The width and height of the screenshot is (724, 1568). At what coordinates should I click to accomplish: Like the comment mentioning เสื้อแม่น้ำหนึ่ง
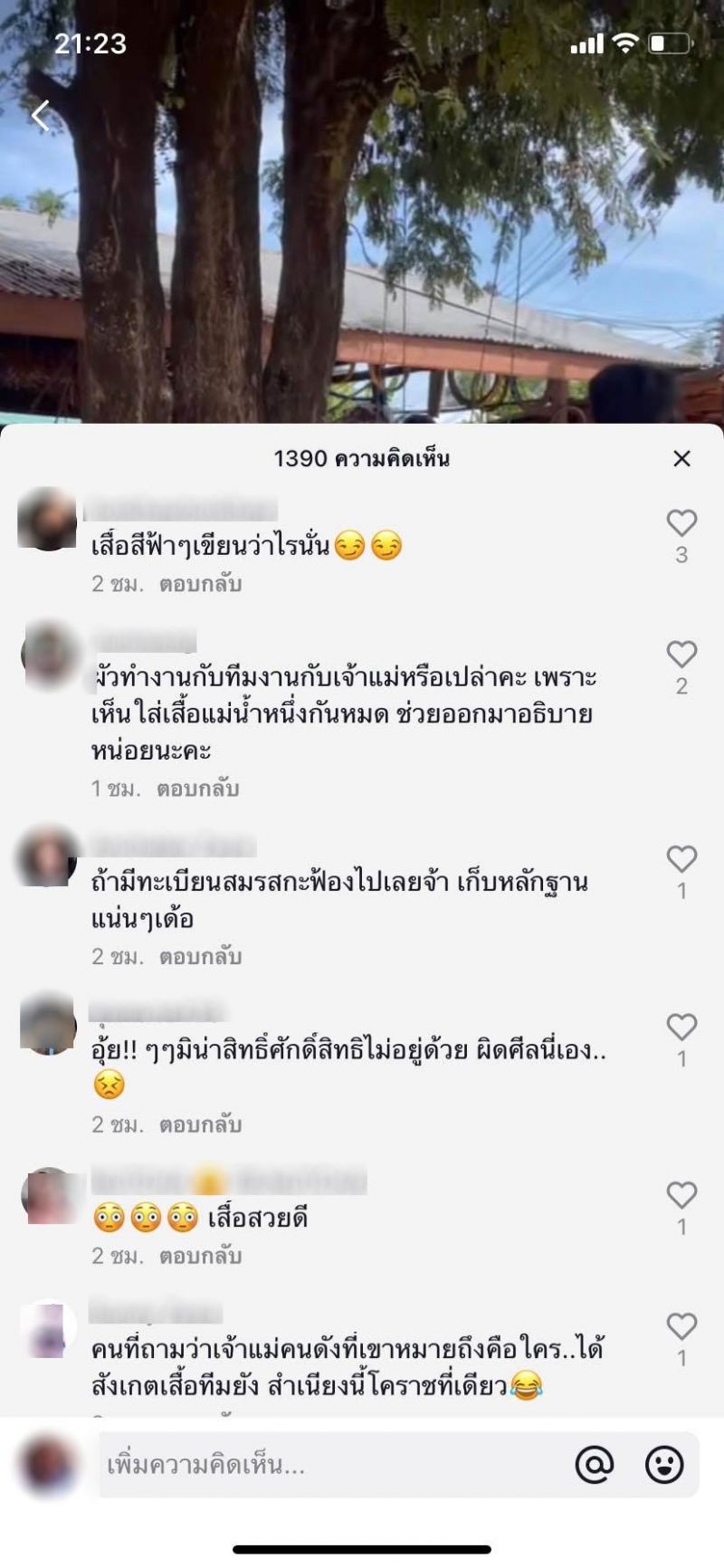[x=681, y=655]
